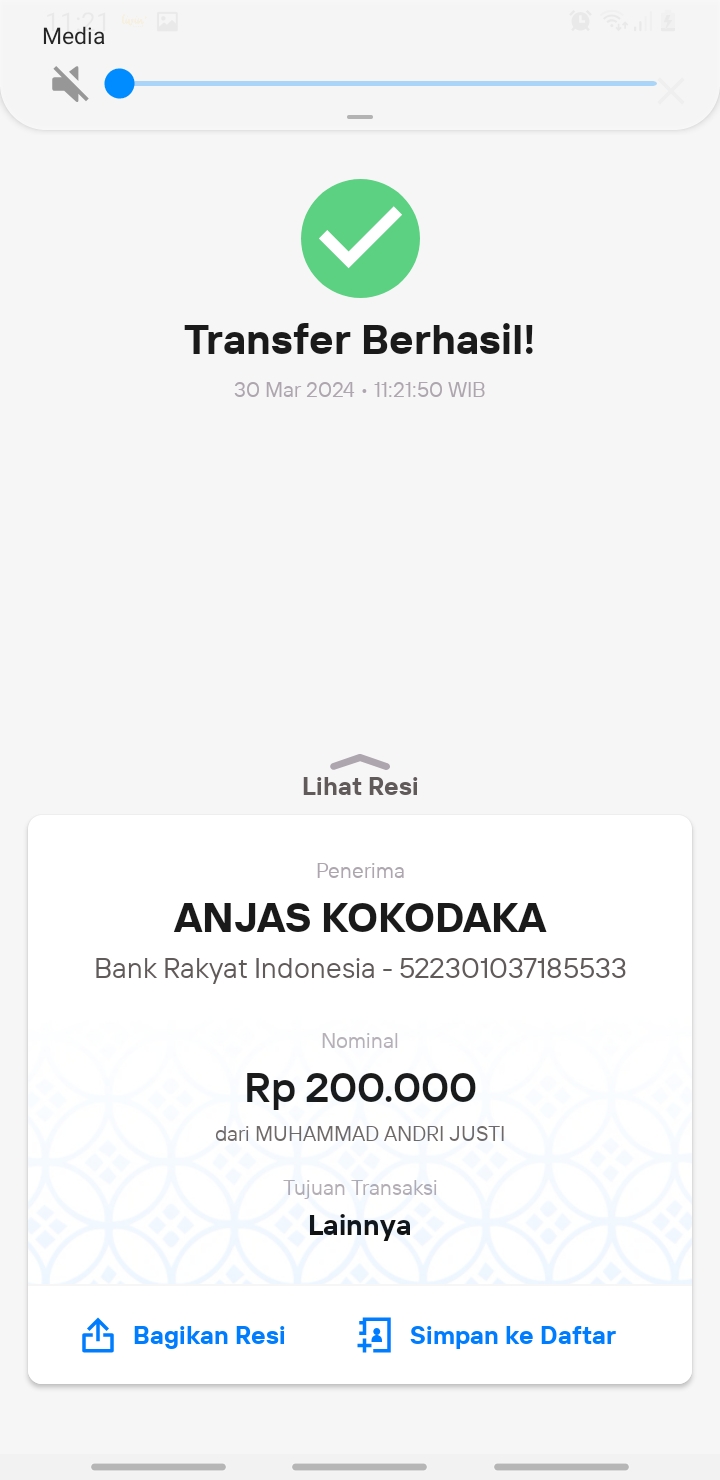
Task: Expand Lihat Resi to view receipt
Action: [360, 777]
